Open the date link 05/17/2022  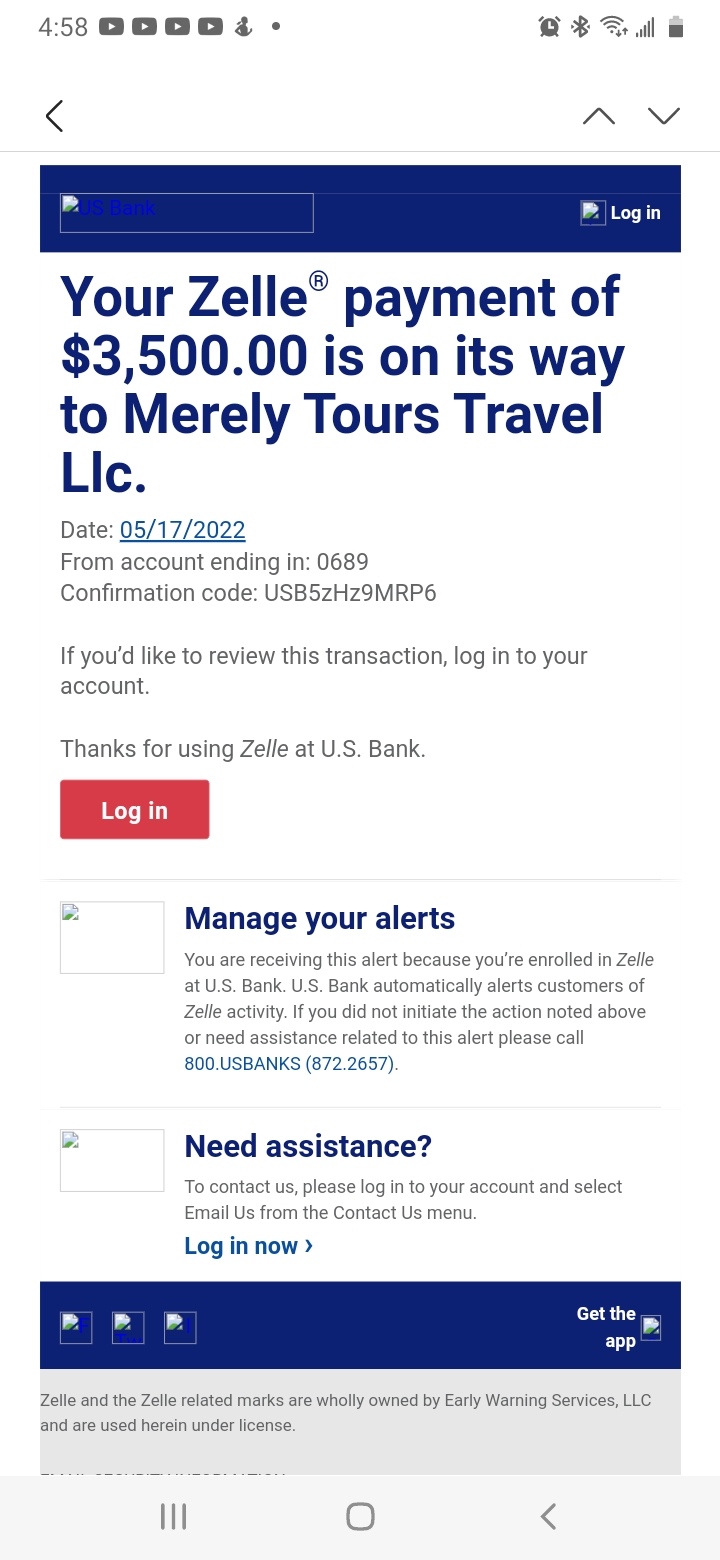[x=182, y=529]
